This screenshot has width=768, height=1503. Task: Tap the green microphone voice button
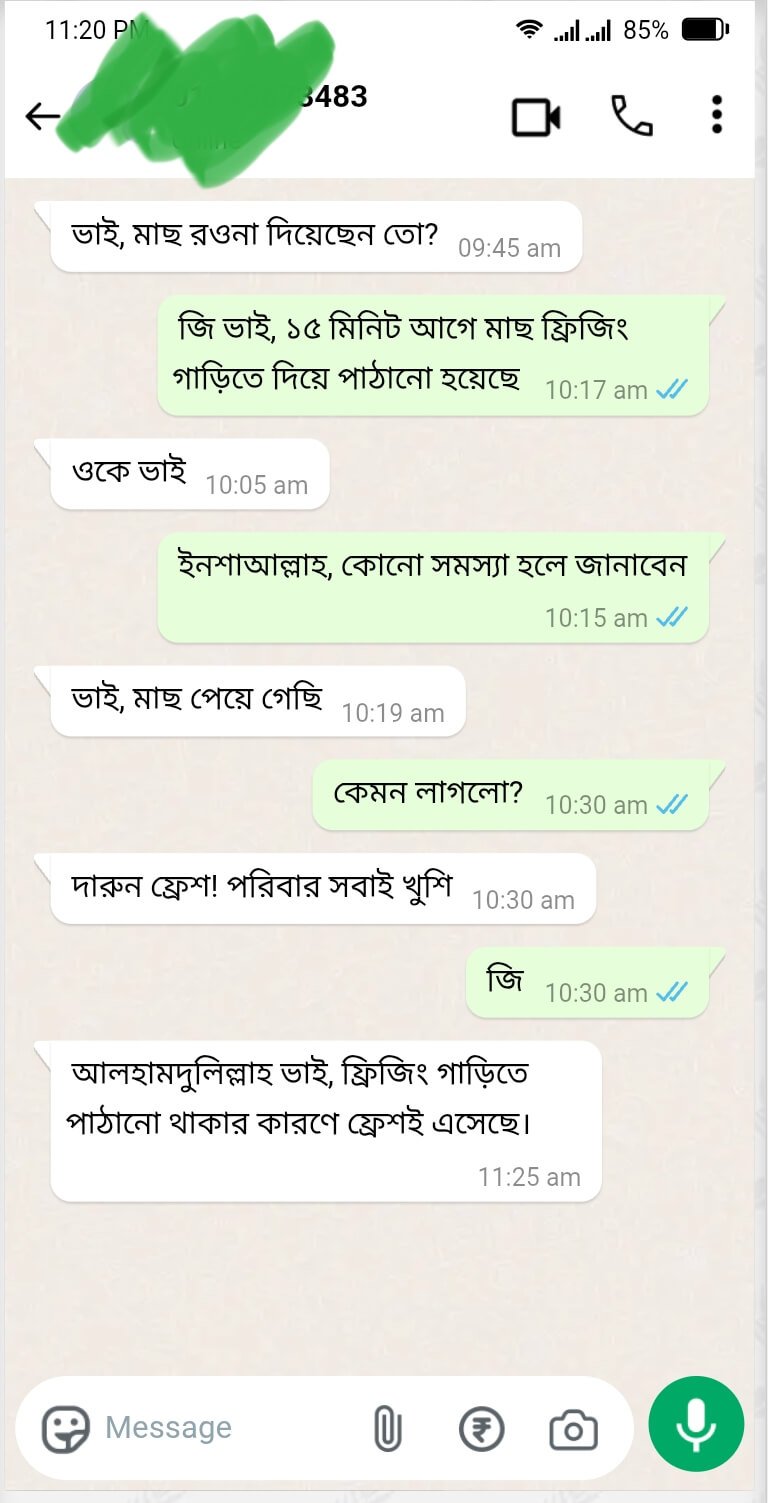(x=696, y=1424)
